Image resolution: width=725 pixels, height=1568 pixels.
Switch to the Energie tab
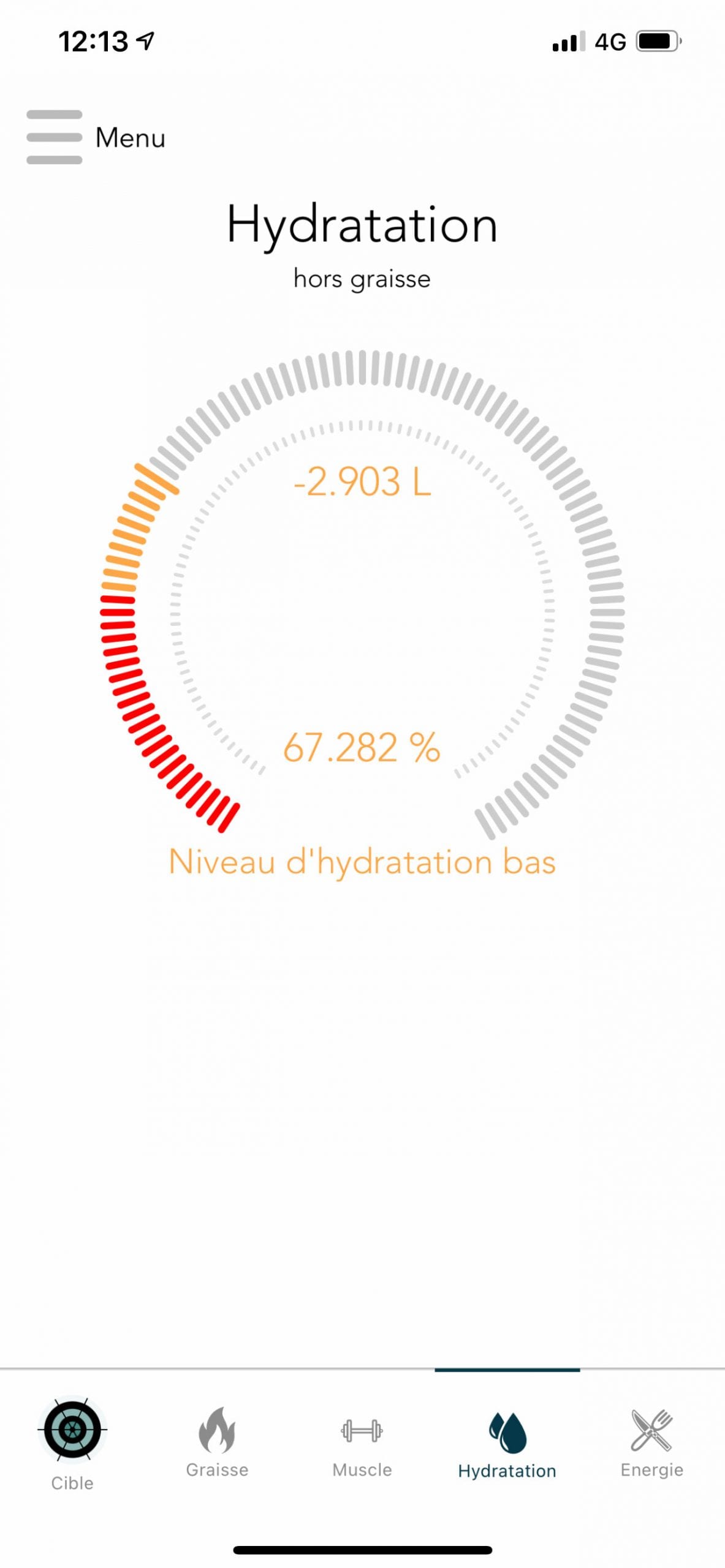point(651,1444)
